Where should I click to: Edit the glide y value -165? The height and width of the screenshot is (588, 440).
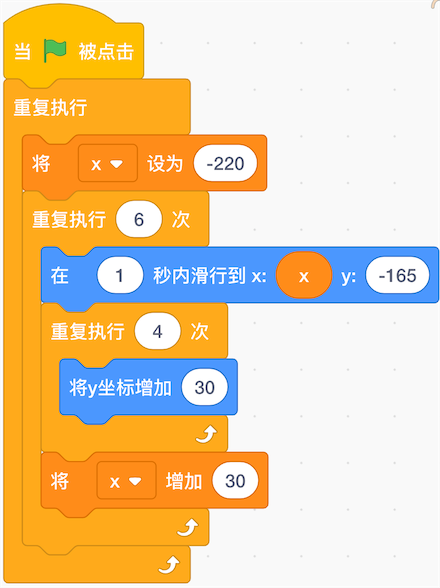397,276
